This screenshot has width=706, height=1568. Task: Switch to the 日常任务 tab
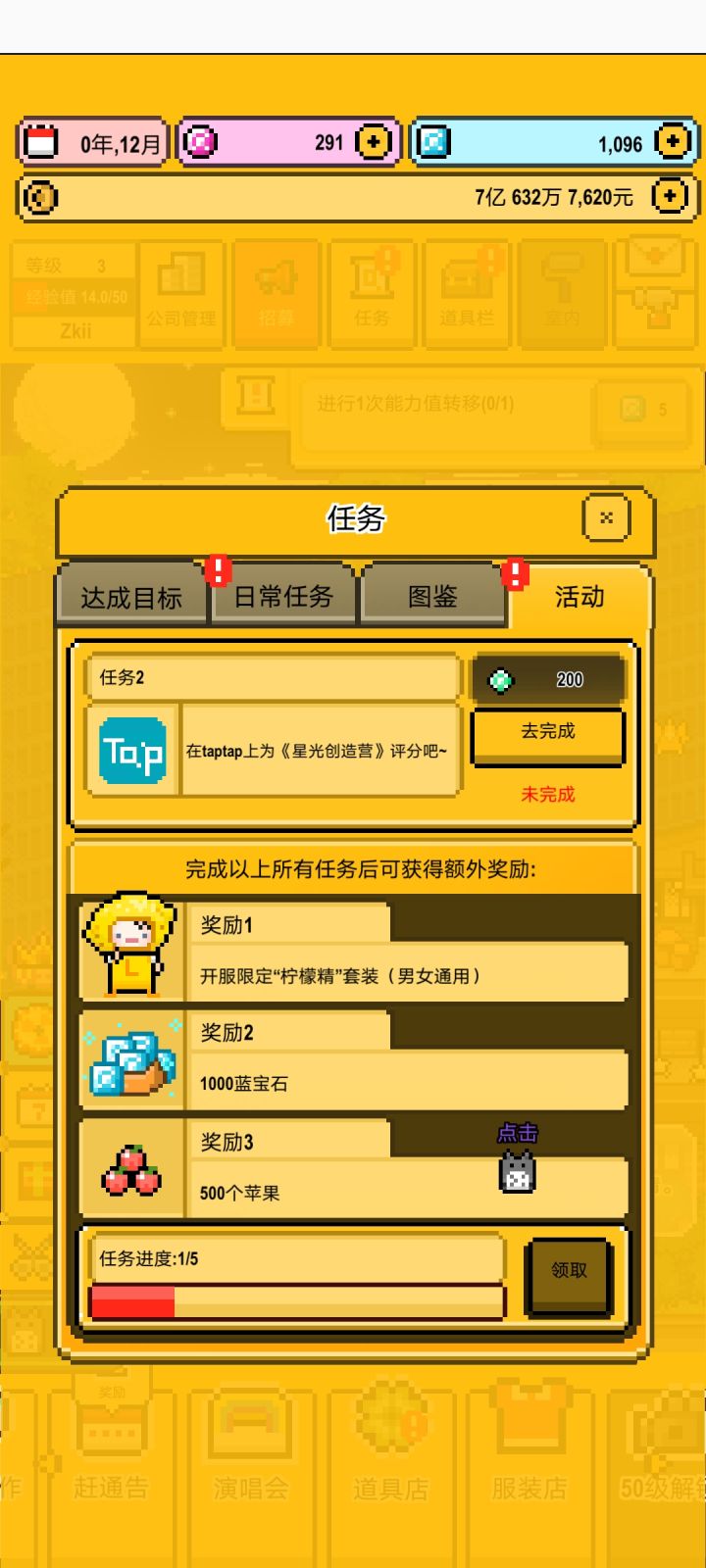(283, 596)
